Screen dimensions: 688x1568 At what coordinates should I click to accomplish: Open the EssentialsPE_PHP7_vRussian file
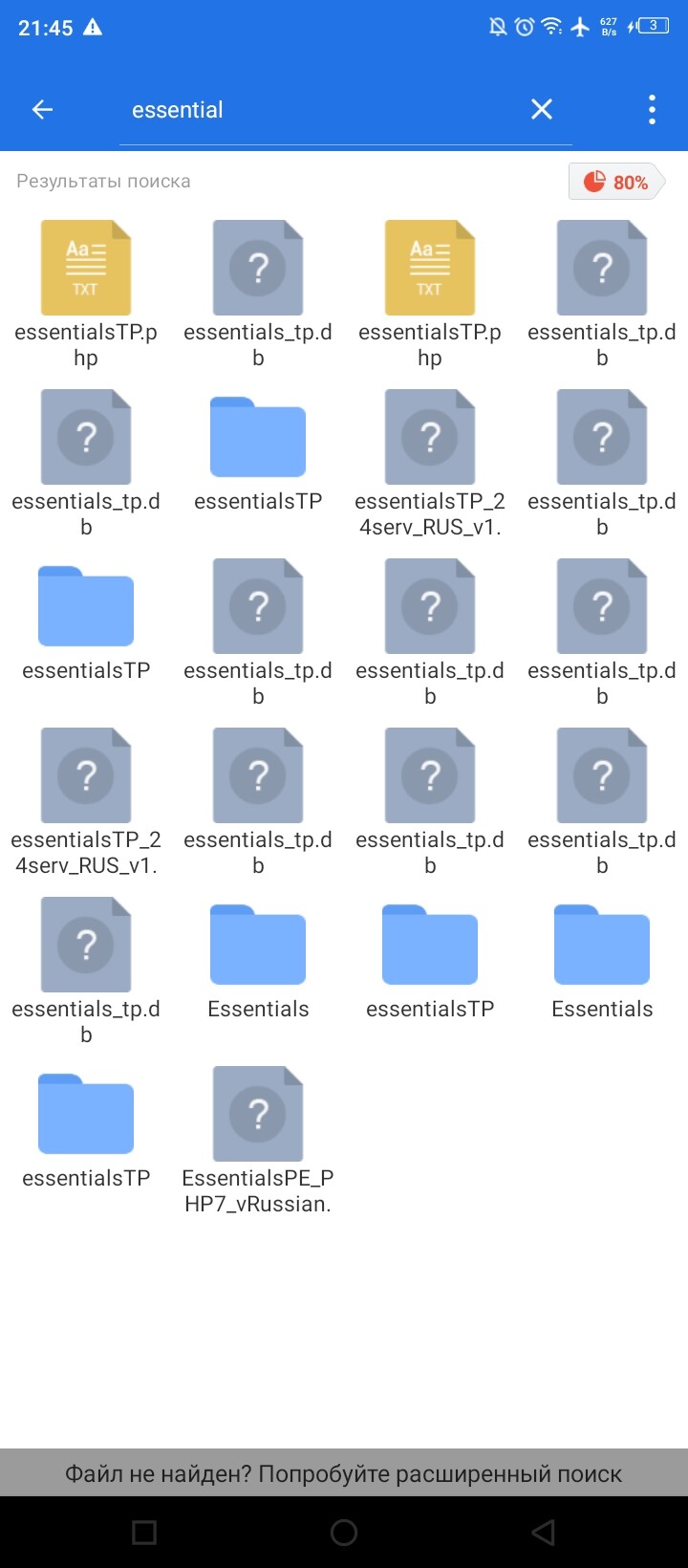pos(258,1140)
